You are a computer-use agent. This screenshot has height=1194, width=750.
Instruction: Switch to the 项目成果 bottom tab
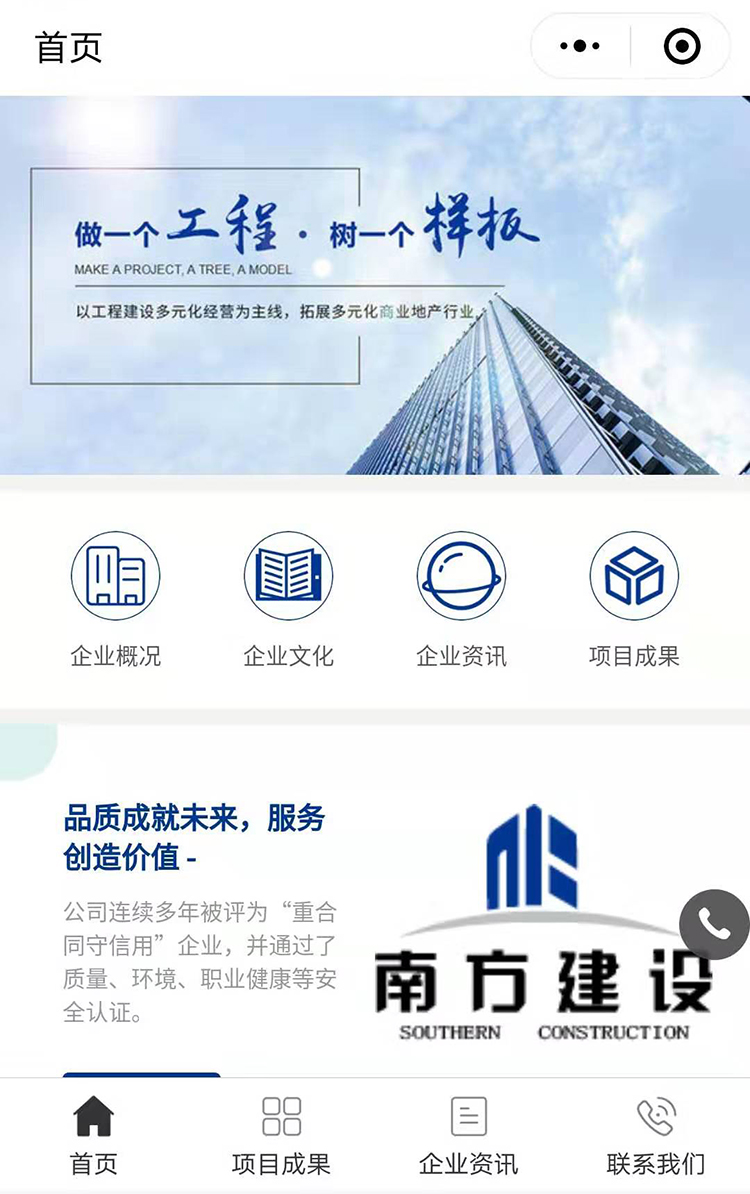(281, 1136)
